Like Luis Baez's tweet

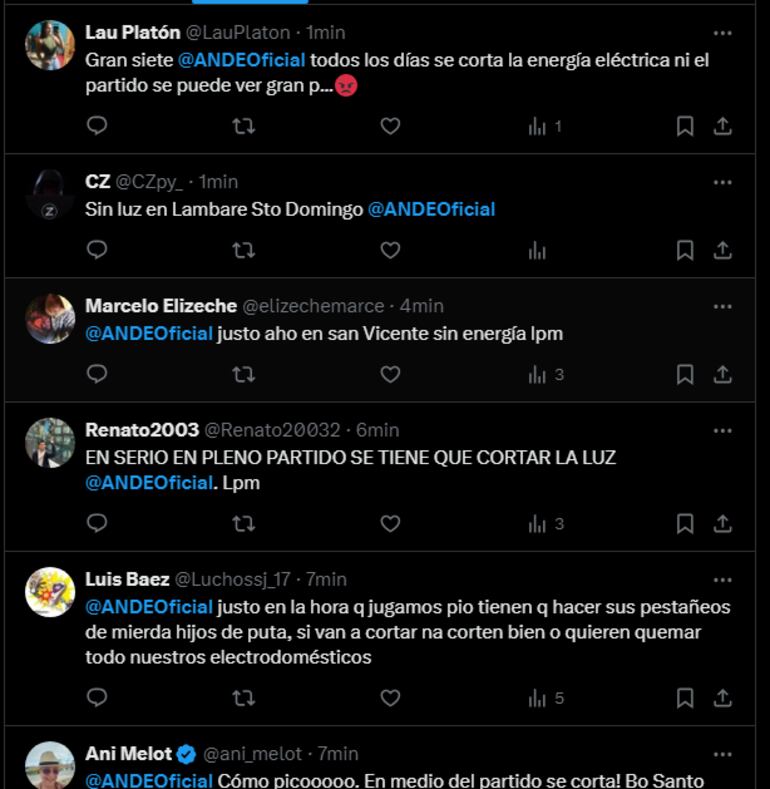point(390,697)
